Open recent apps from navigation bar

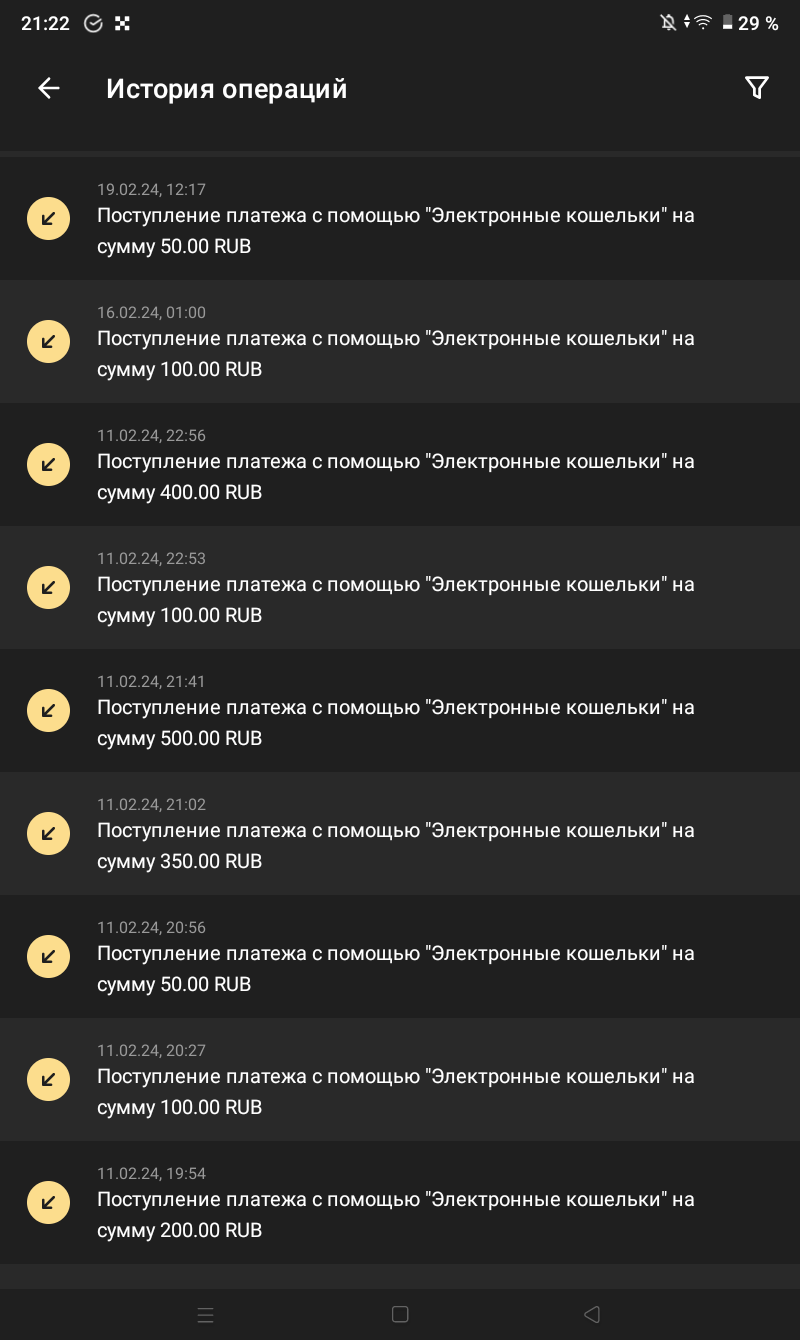point(206,1315)
